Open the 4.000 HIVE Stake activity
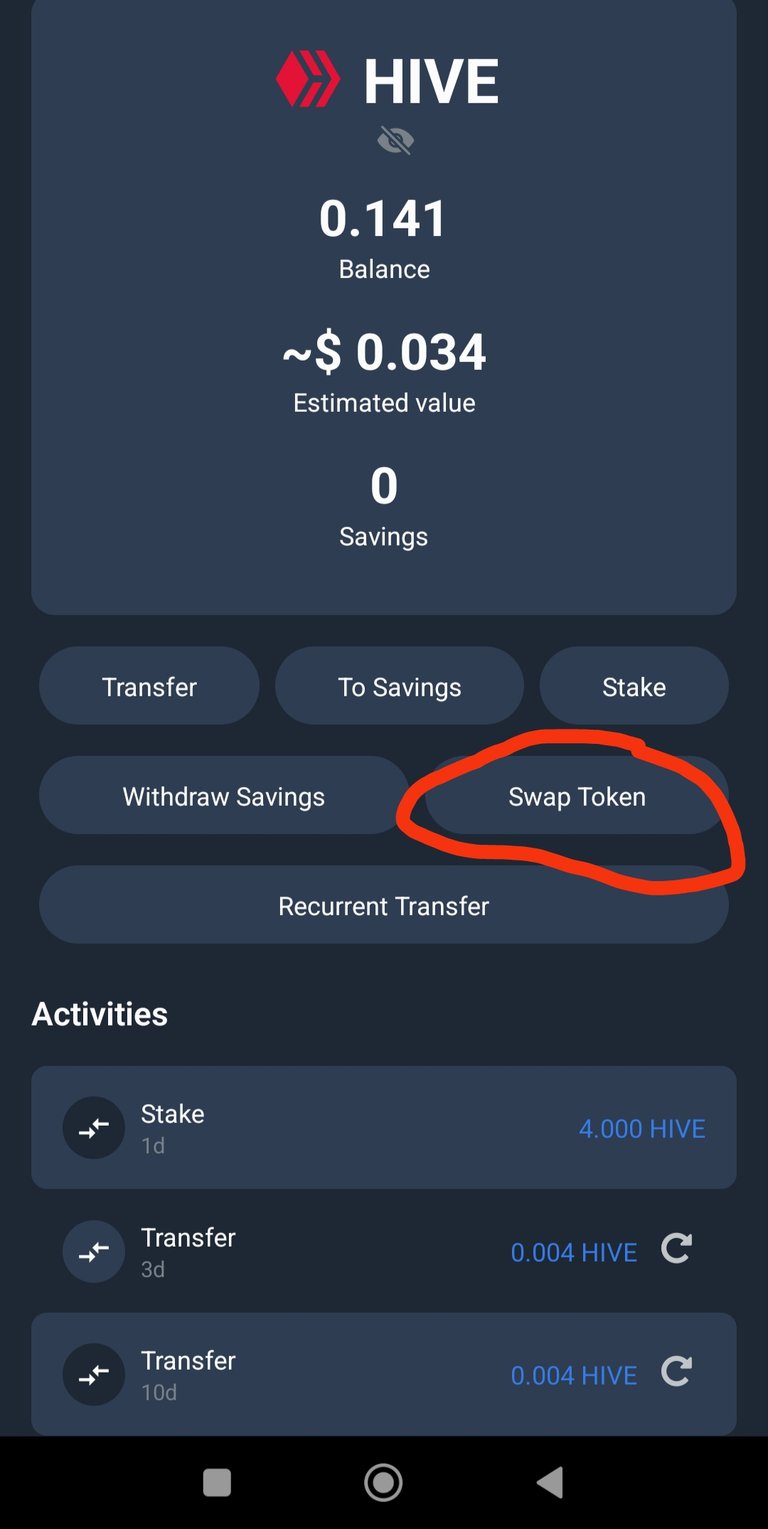768x1529 pixels. [384, 1127]
